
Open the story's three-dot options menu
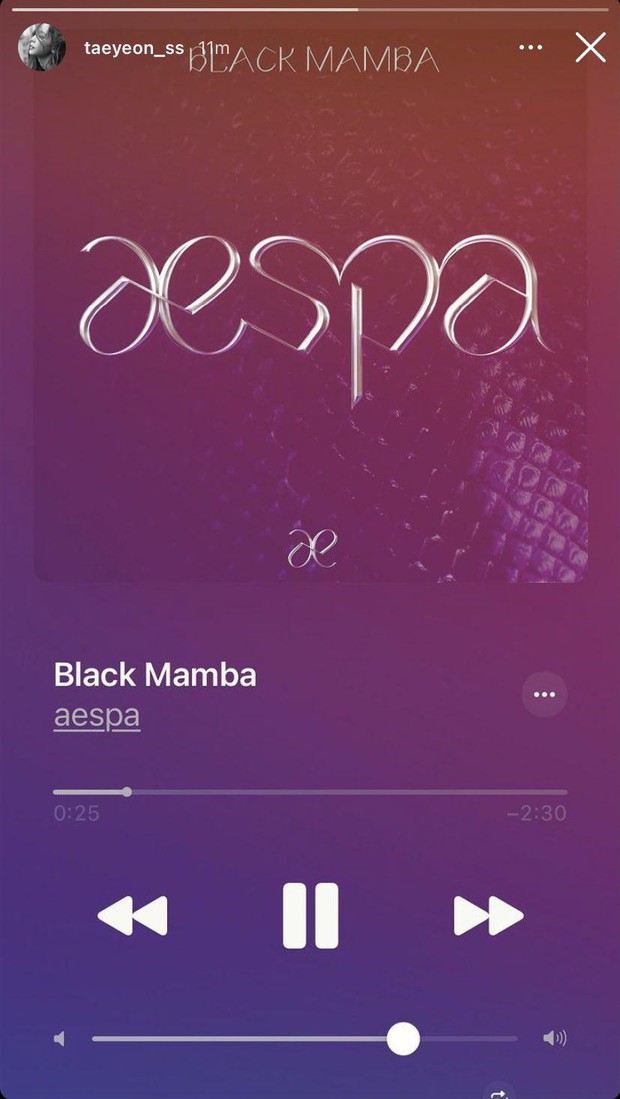pyautogui.click(x=532, y=47)
